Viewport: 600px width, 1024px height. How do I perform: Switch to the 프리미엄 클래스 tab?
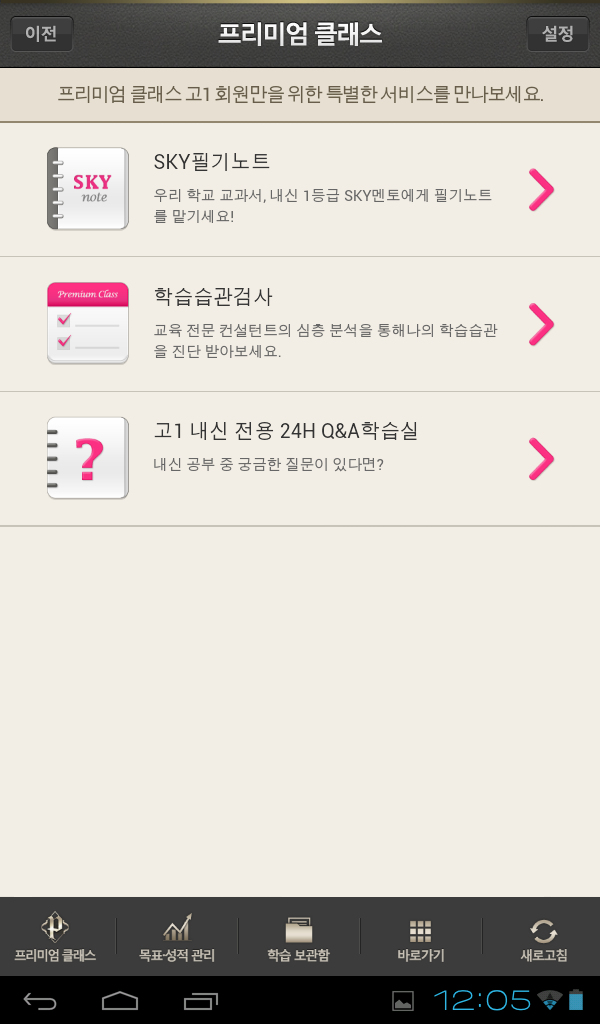[x=55, y=937]
